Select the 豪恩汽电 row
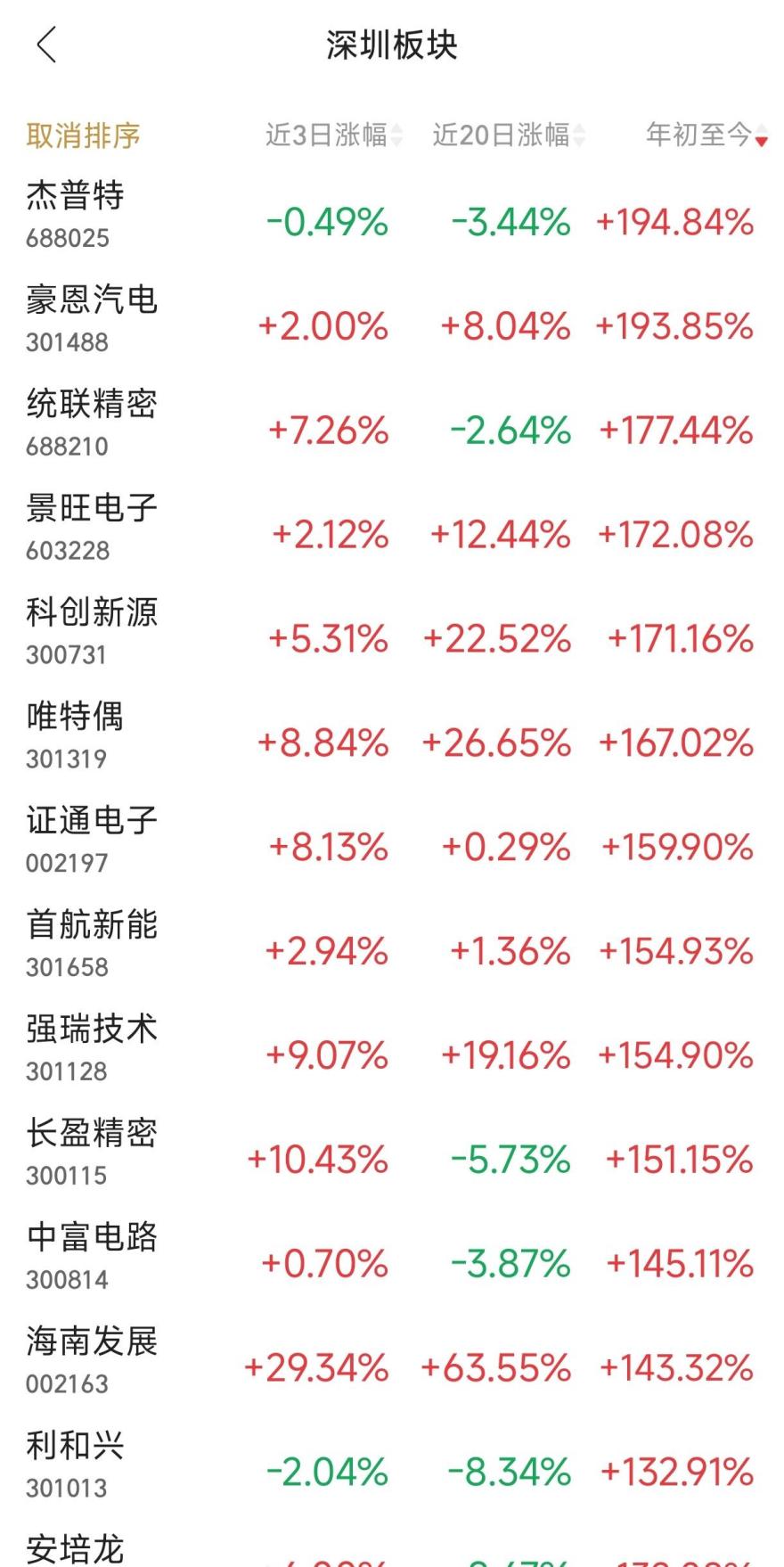The image size is (784, 1567). pyautogui.click(x=90, y=301)
